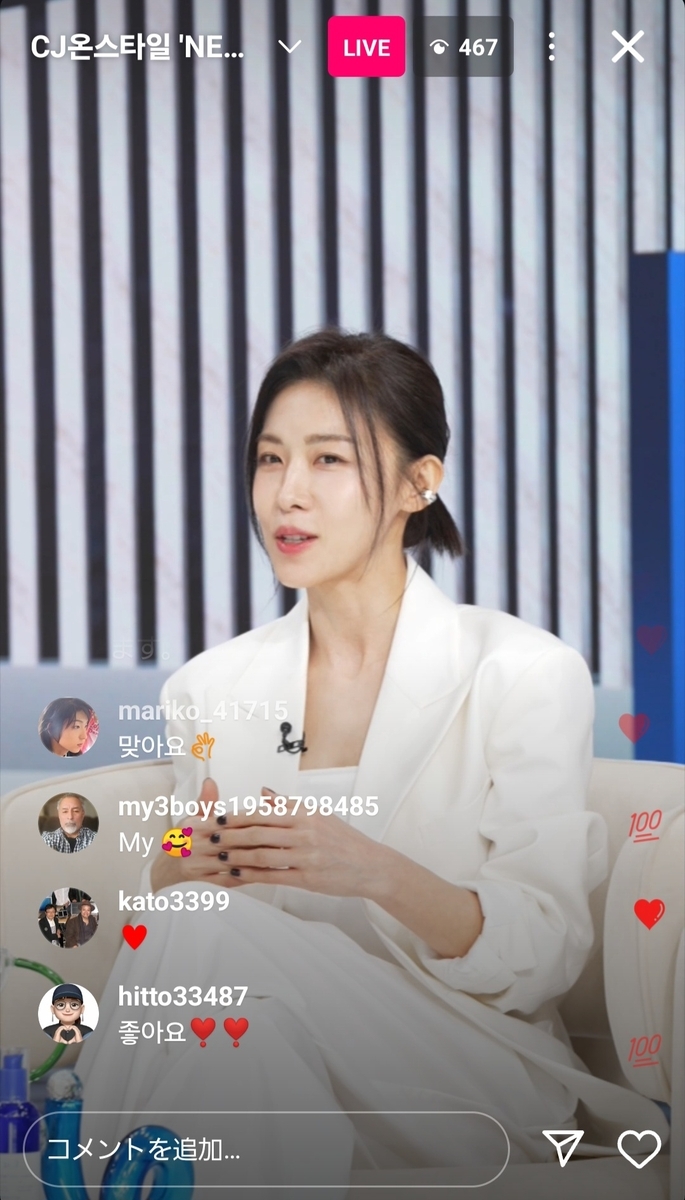The width and height of the screenshot is (685, 1200).
Task: Share this live via the paper plane icon
Action: pos(562,1148)
